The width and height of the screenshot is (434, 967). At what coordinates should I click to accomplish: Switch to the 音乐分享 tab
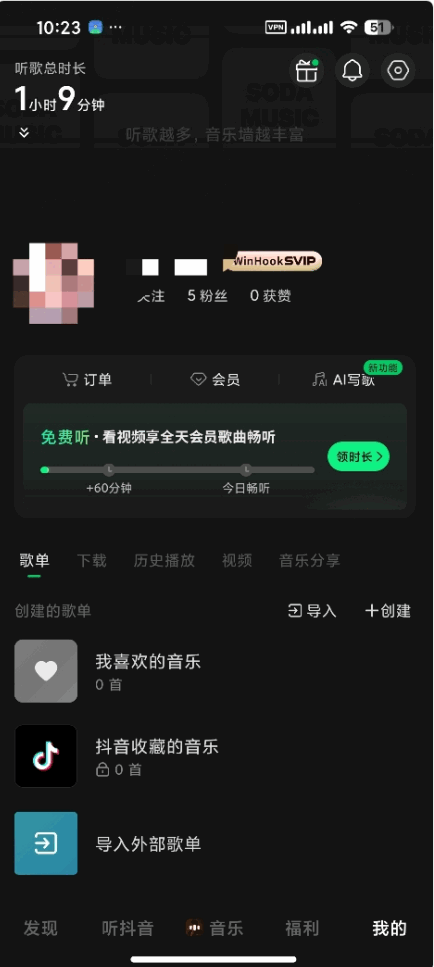tap(309, 561)
